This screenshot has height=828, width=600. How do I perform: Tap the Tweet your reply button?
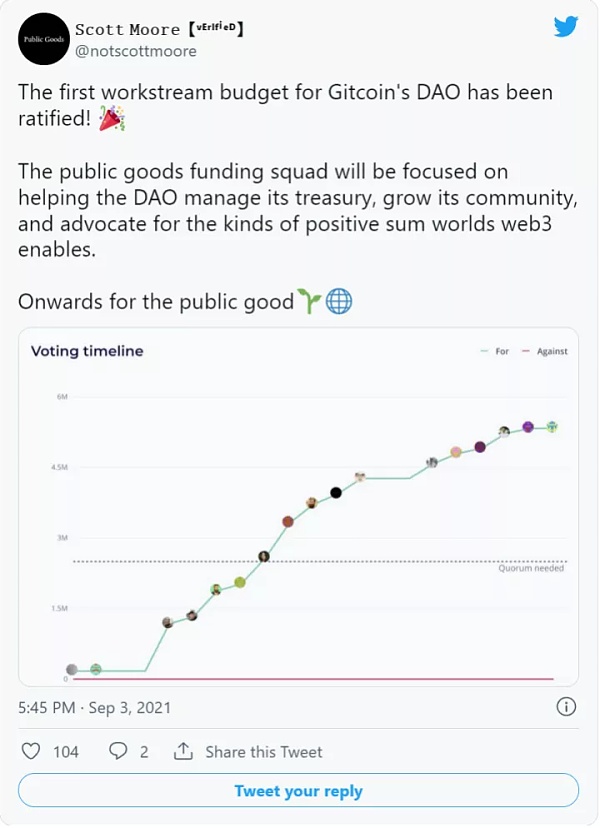[x=299, y=791]
